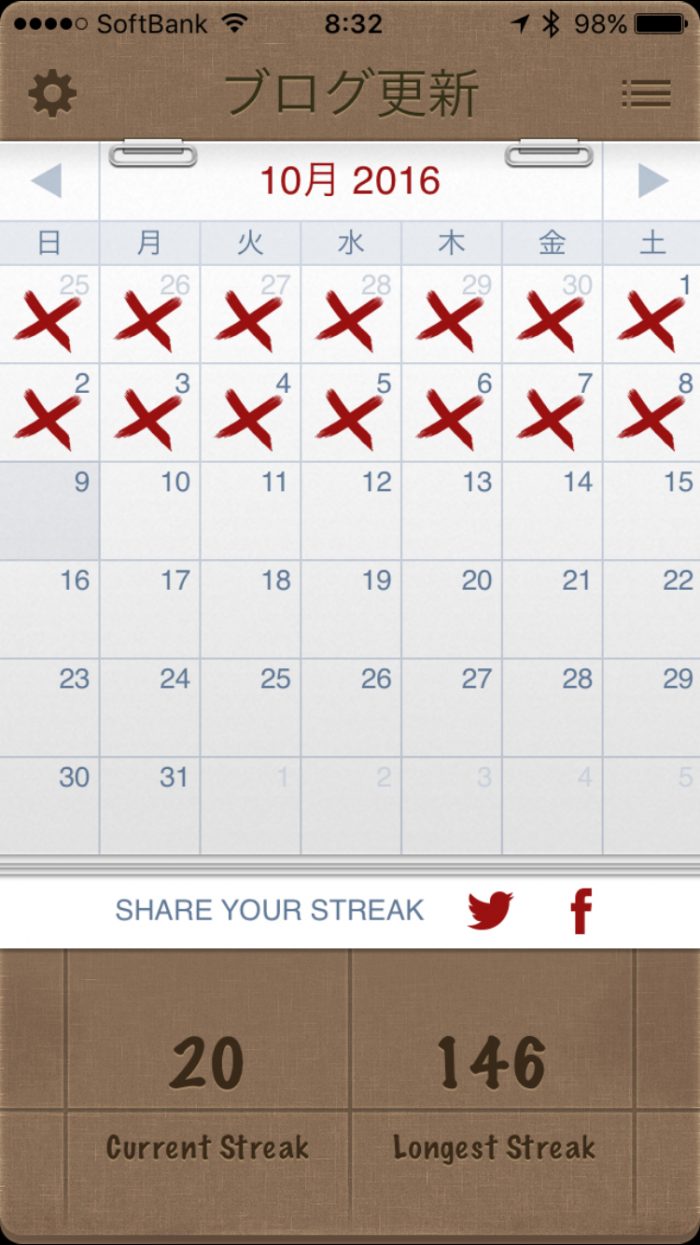700x1245 pixels.
Task: Go to the previous month
Action: pos(47,181)
